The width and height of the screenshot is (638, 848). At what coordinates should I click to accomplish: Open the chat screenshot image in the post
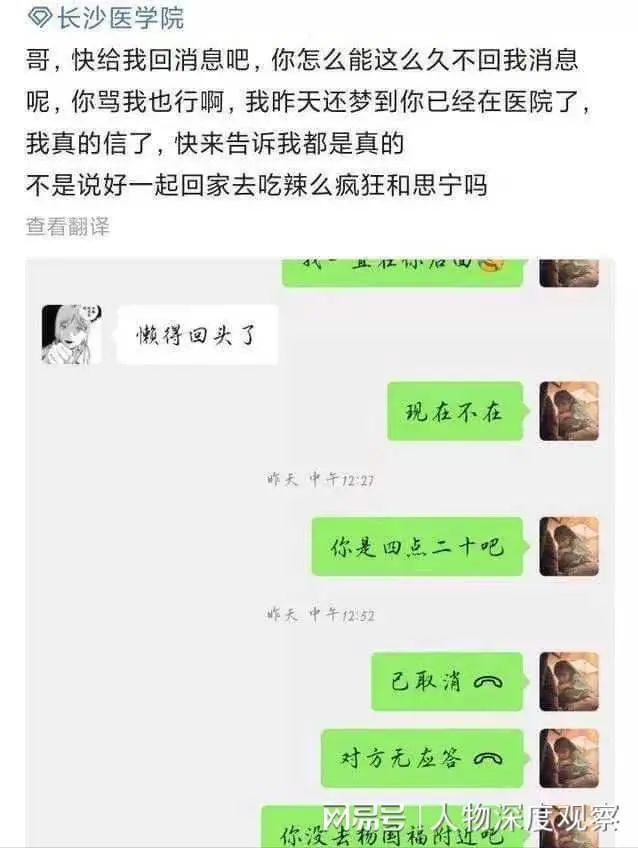point(320,550)
